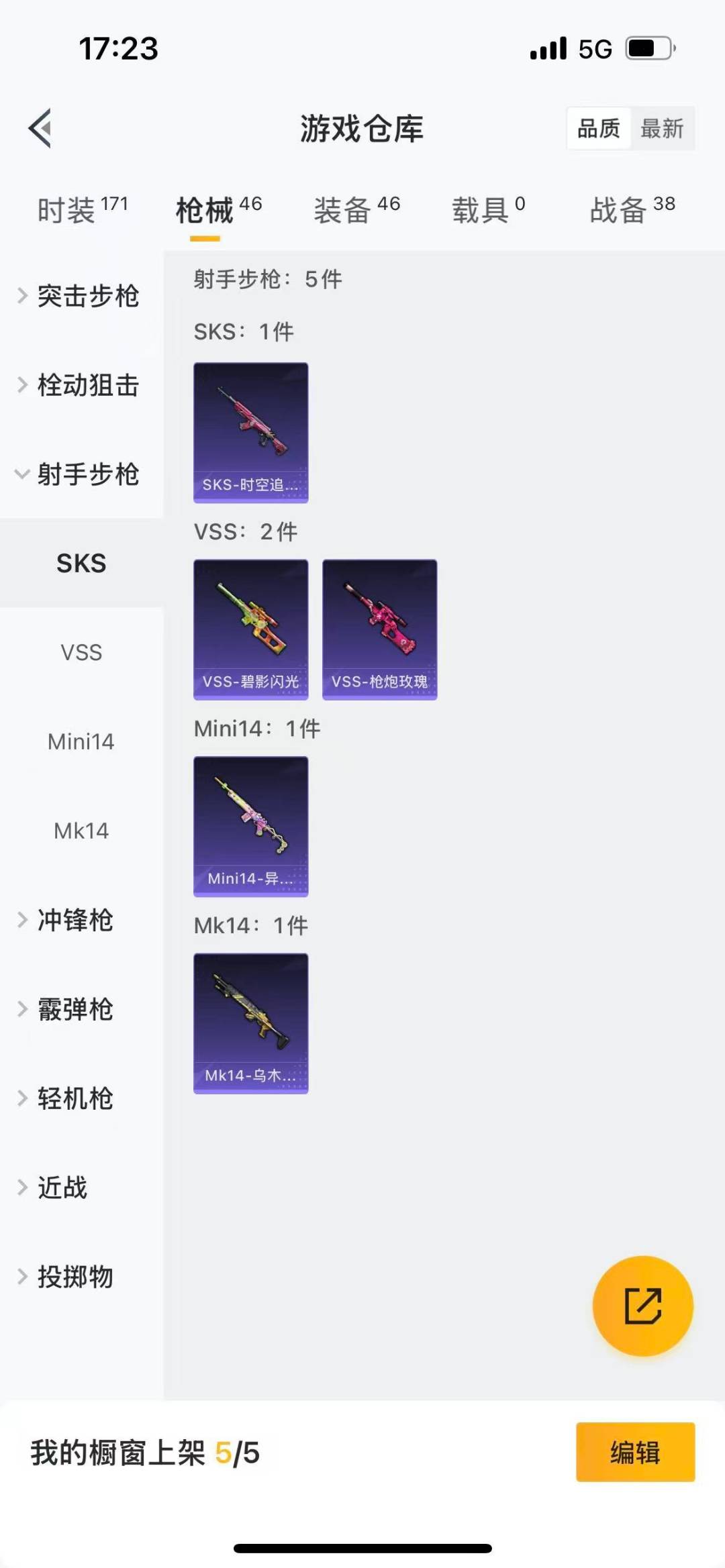This screenshot has width=725, height=1568.
Task: Select VSS in the sidebar
Action: [x=81, y=652]
